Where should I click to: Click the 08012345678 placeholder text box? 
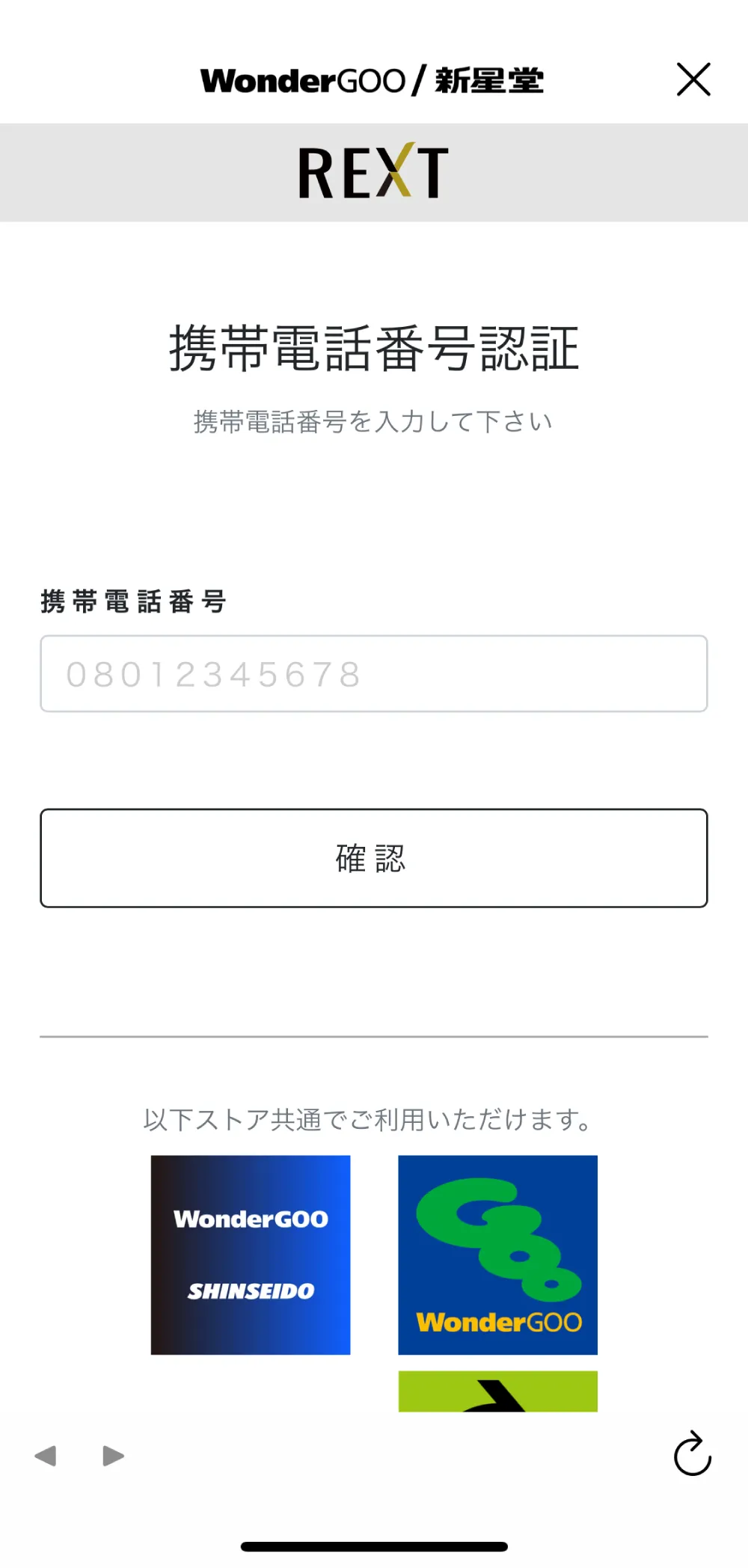373,673
